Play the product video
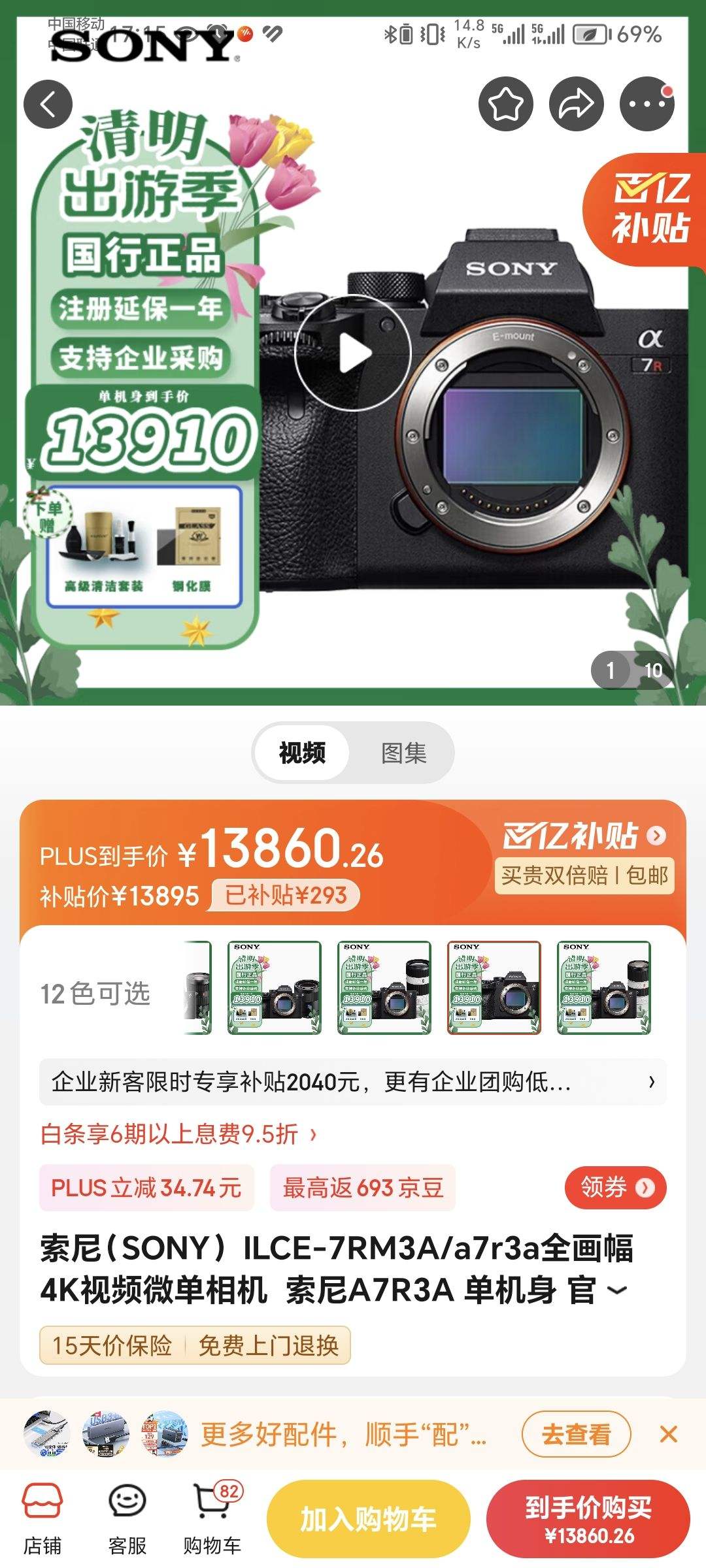The image size is (706, 1568). click(x=353, y=353)
